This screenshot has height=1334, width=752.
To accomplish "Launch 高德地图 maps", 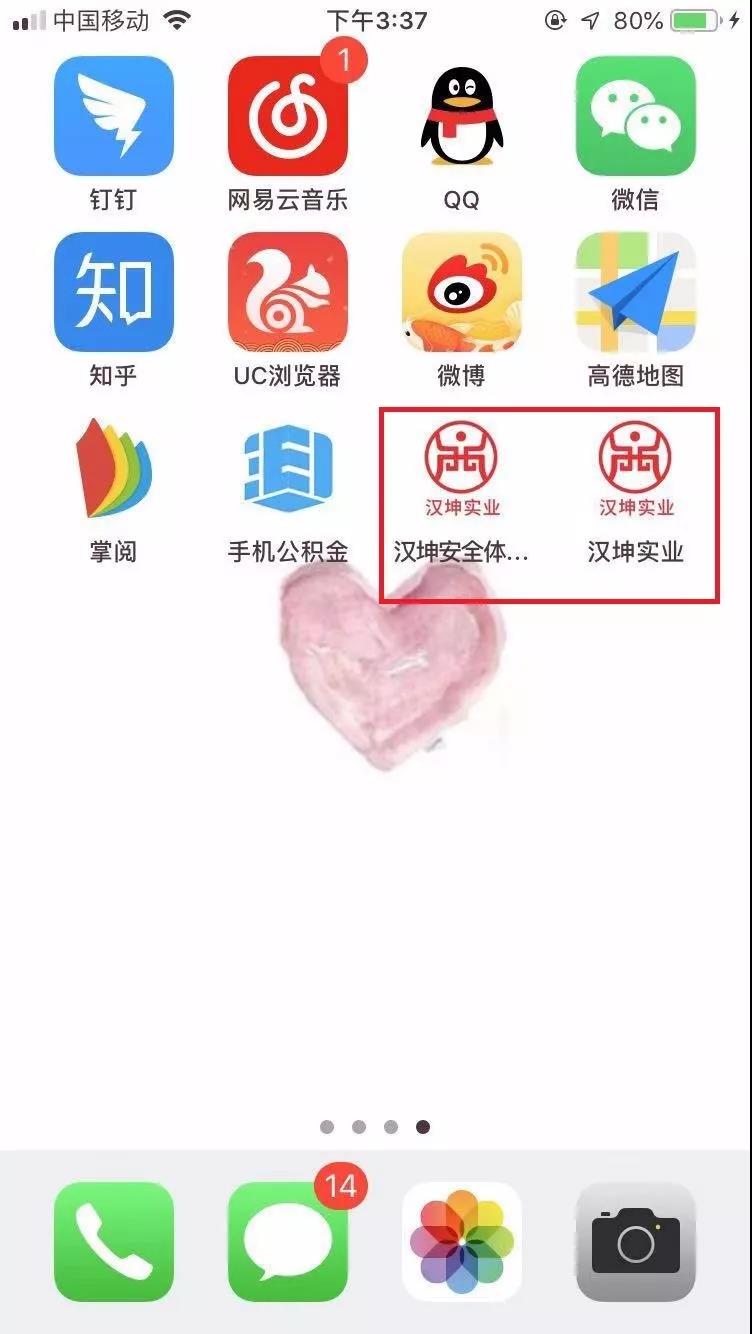I will click(635, 292).
